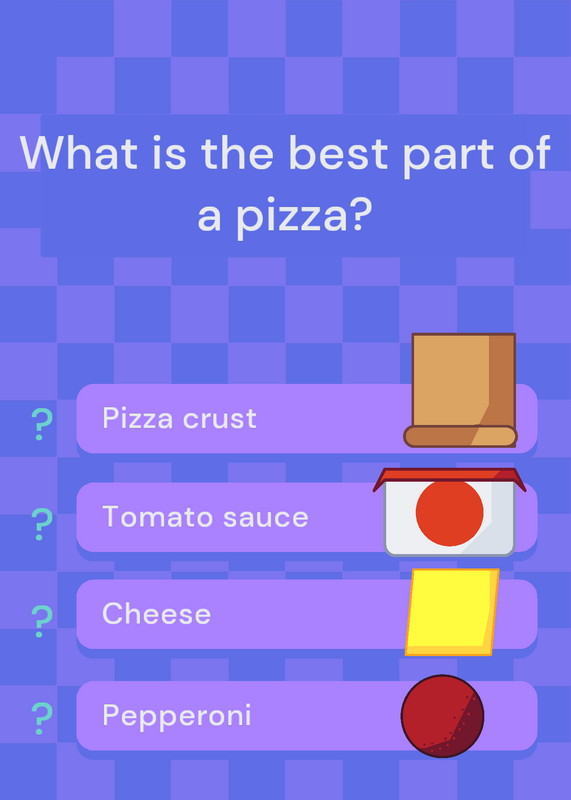571x800 pixels.
Task: Vote for Pepperoni
Action: pyautogui.click(x=307, y=715)
